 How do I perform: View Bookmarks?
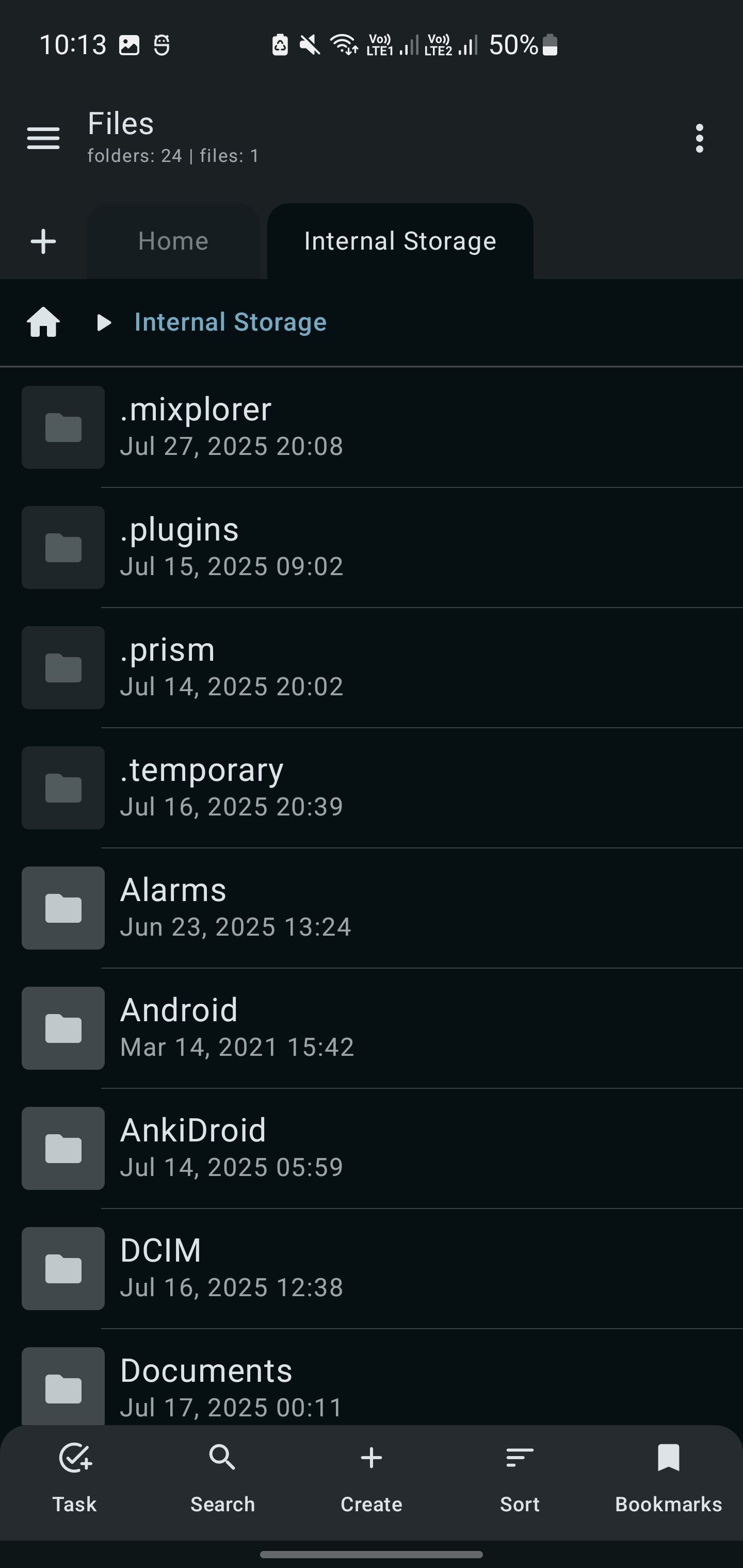point(668,1478)
